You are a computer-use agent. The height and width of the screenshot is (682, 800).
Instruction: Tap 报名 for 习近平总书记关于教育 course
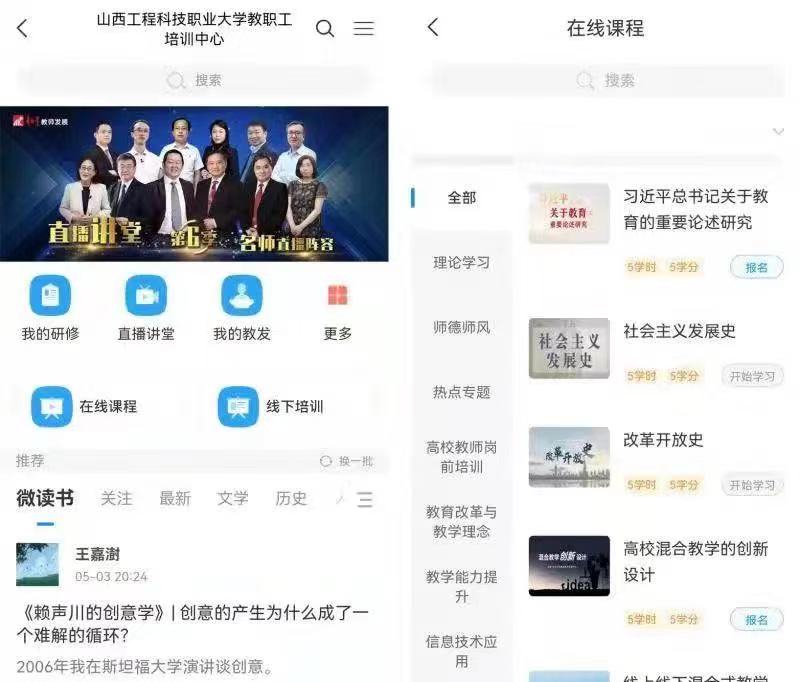[x=756, y=267]
